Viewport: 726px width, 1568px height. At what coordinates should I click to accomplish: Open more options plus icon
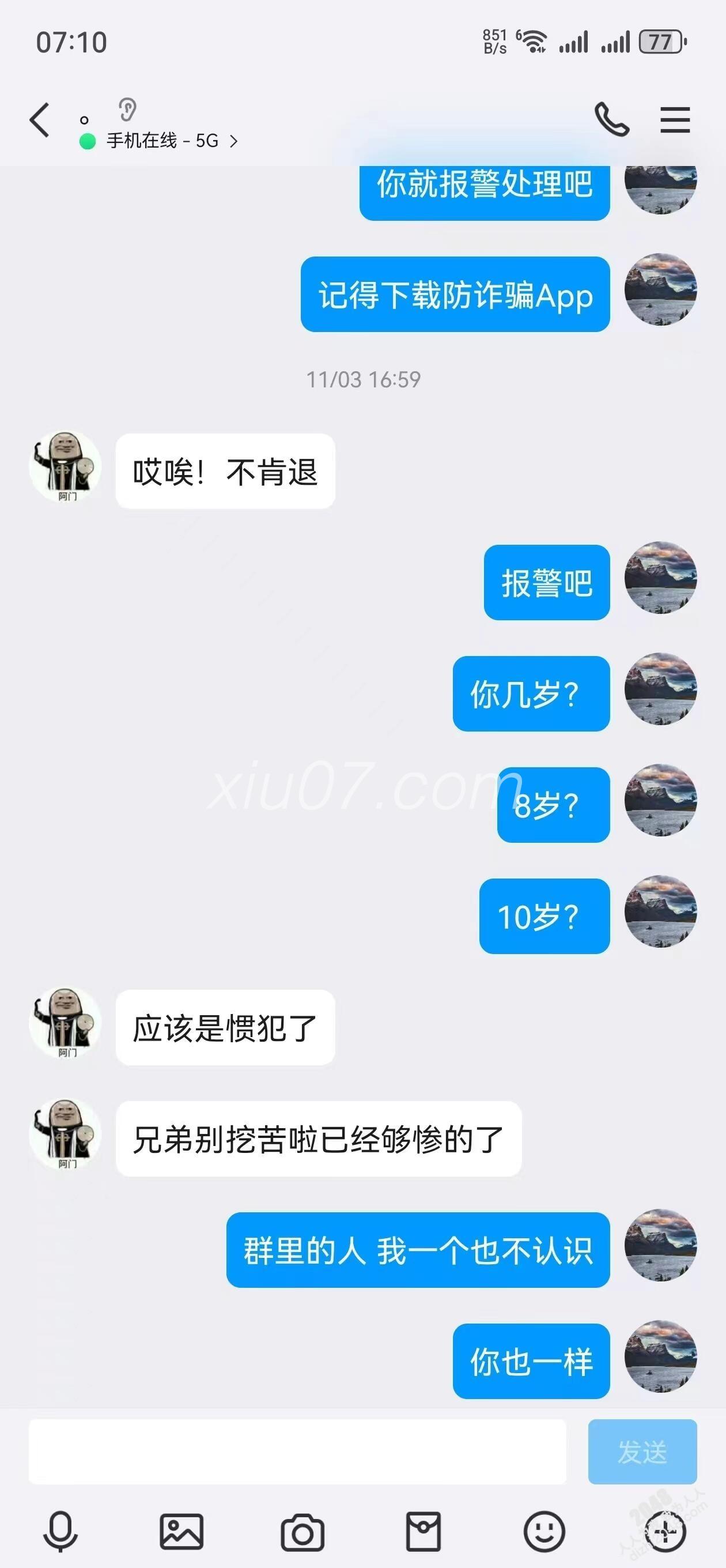664,1531
